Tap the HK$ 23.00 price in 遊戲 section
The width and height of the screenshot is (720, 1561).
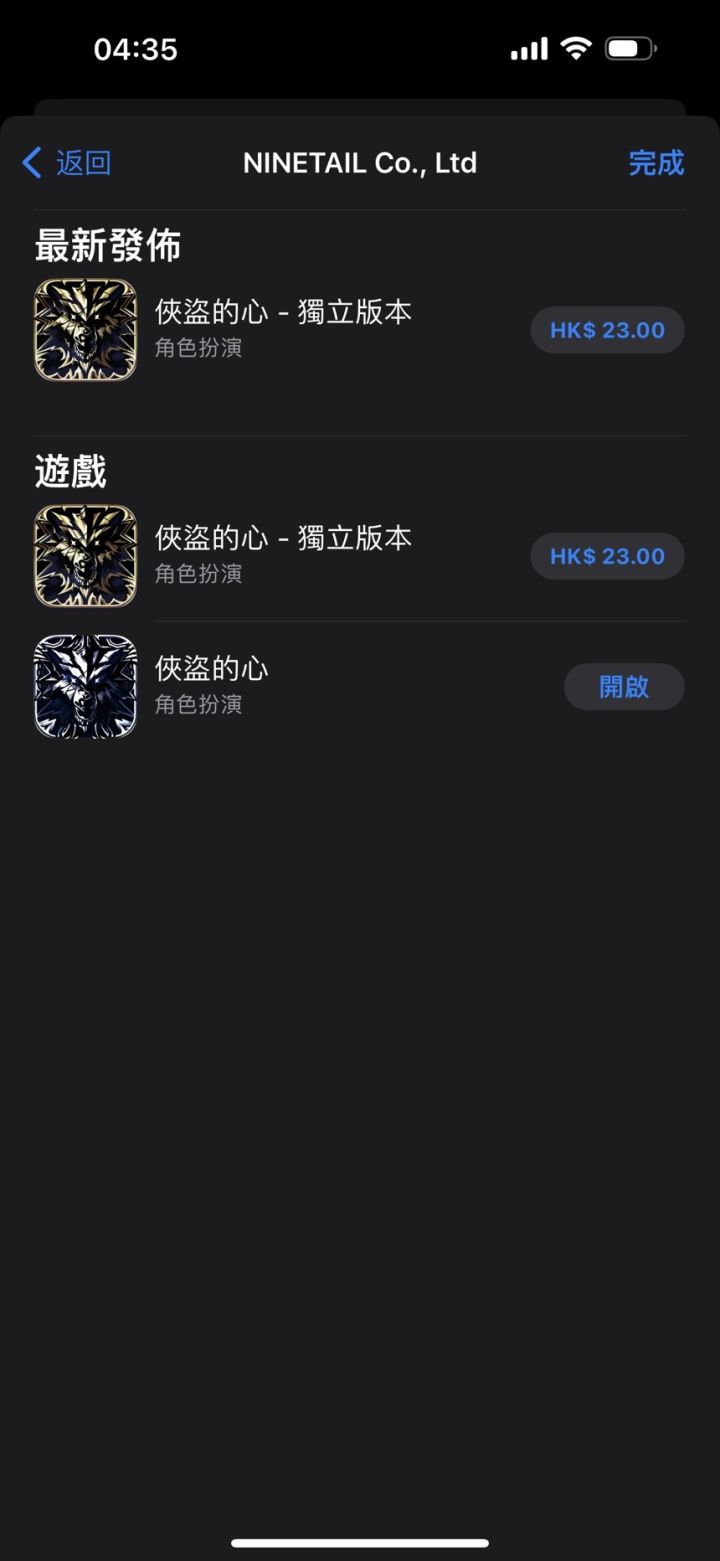click(607, 556)
